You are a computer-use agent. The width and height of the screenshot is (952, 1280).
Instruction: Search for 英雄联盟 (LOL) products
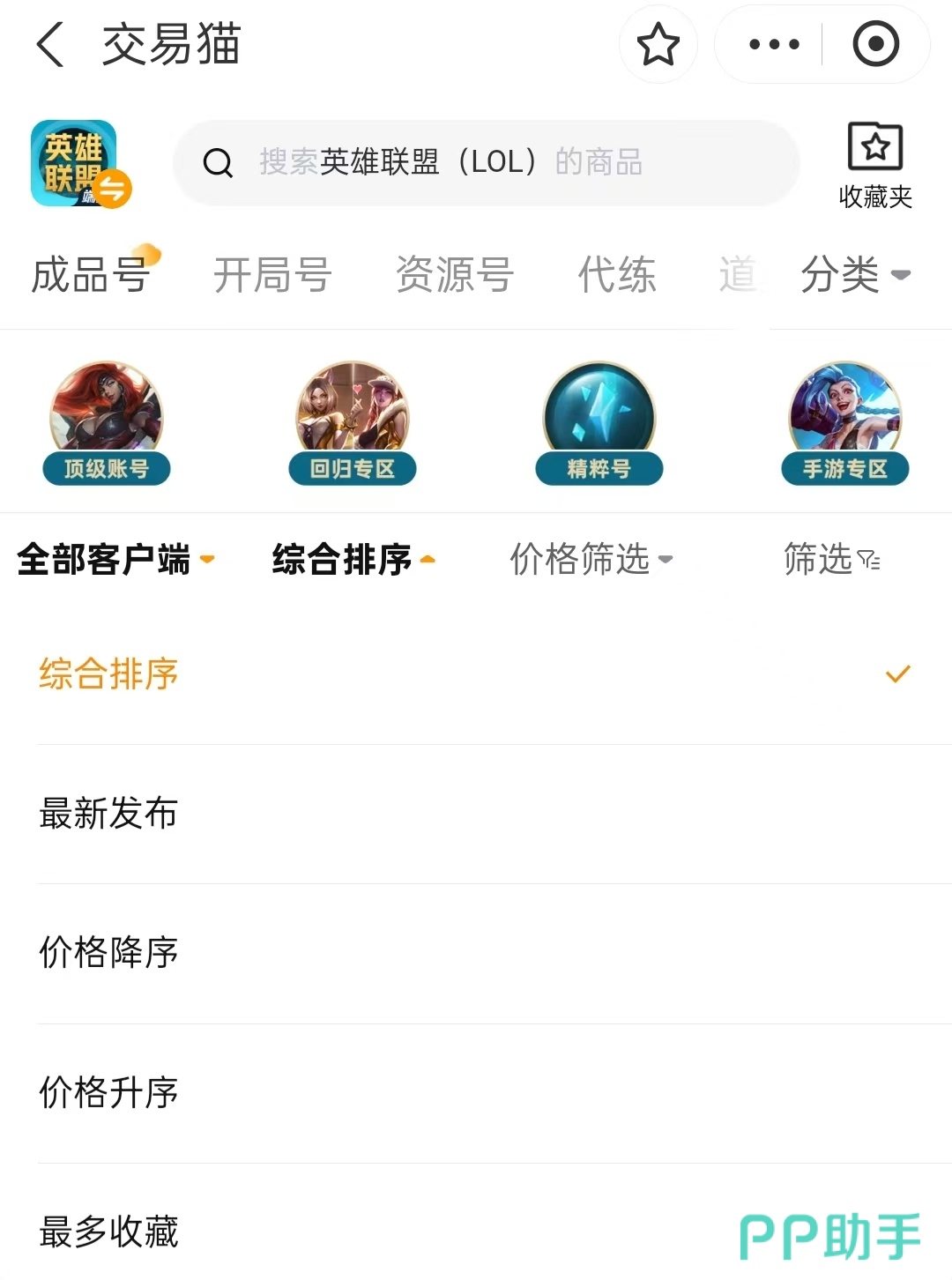tap(485, 163)
